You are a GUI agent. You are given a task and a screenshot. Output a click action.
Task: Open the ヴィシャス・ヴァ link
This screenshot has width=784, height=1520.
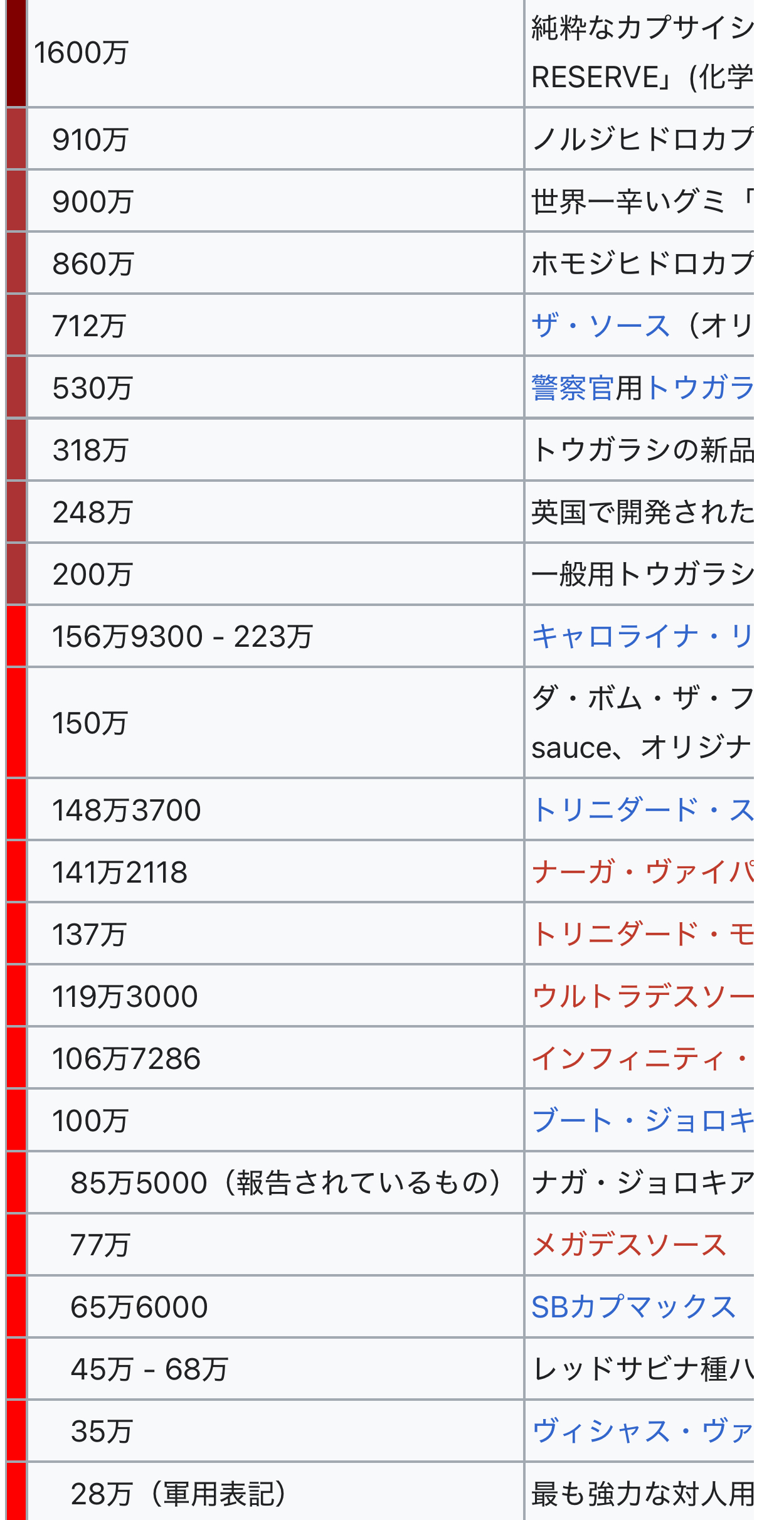(642, 1431)
